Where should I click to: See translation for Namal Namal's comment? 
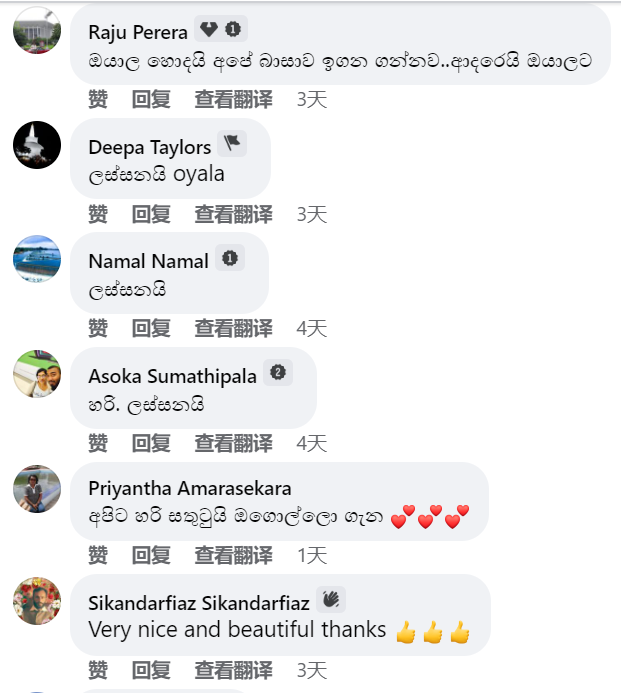click(233, 328)
